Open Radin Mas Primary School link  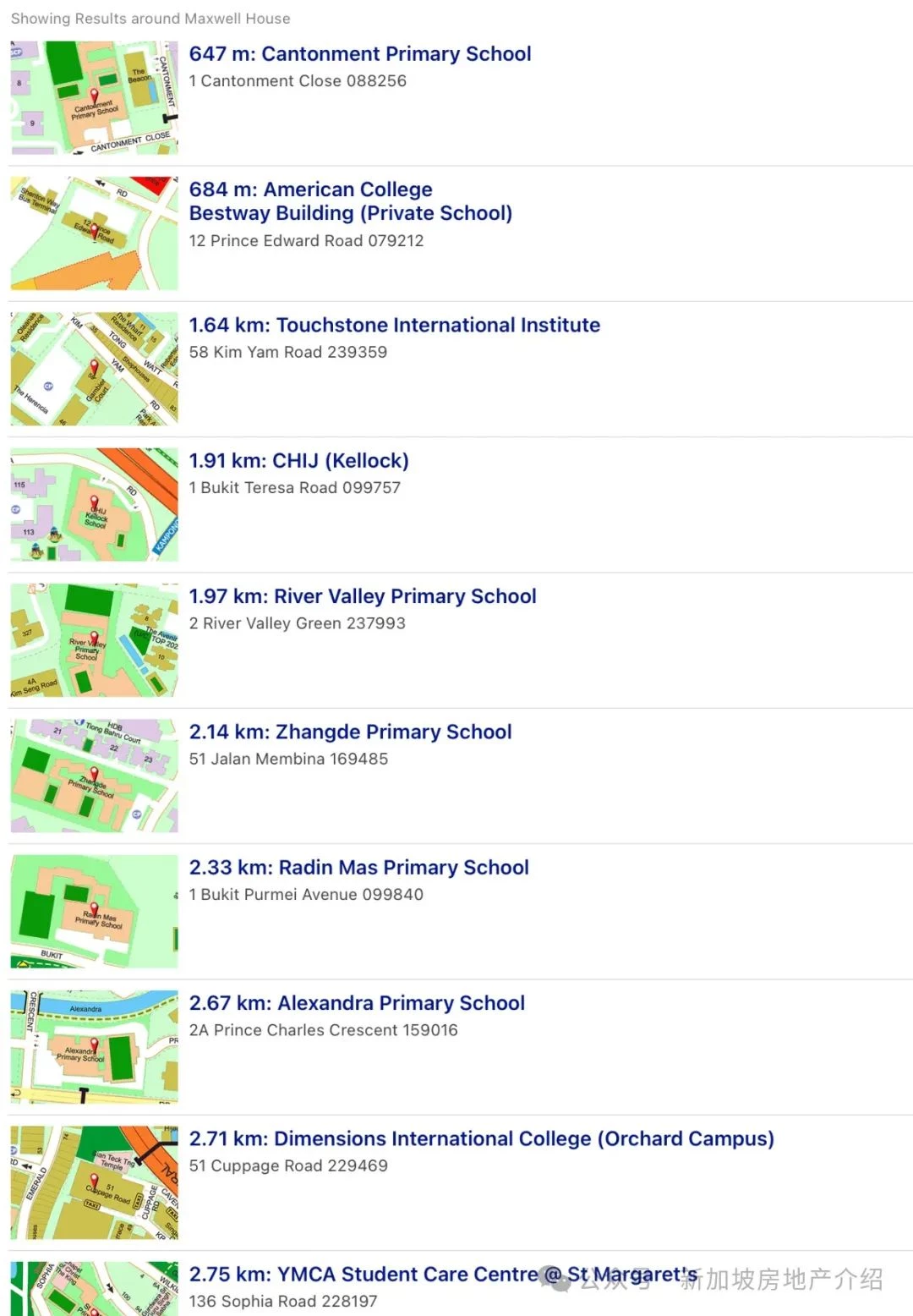(358, 868)
